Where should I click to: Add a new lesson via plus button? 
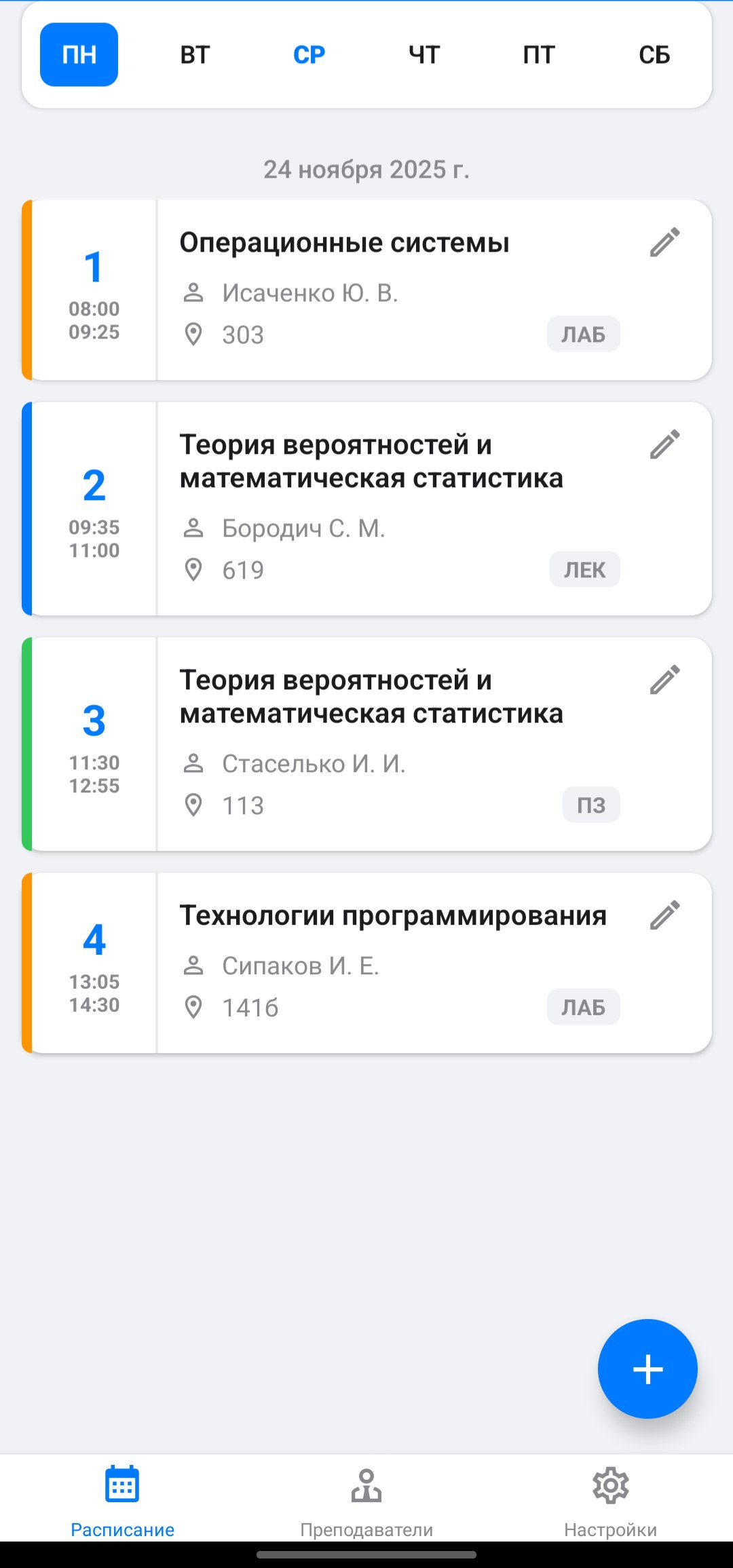click(647, 1369)
